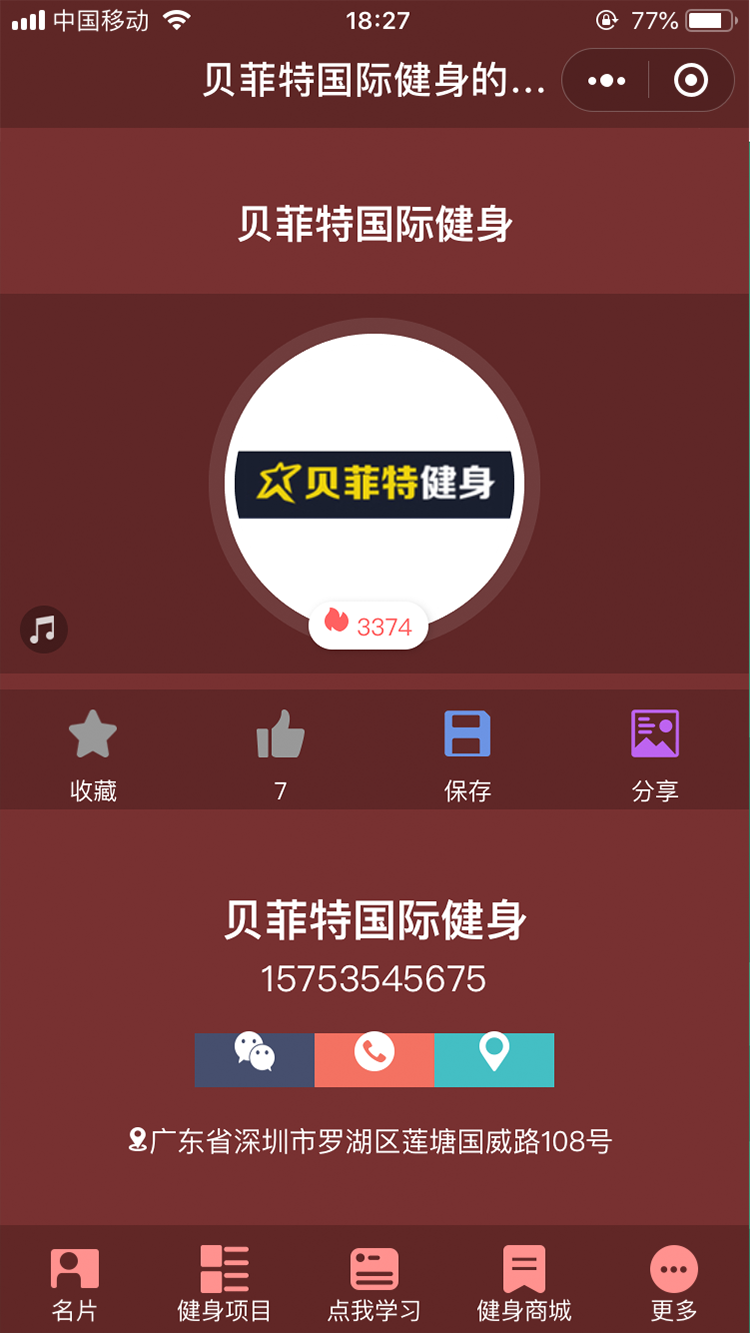
Task: Switch to the 健身项目 tab
Action: click(224, 1283)
